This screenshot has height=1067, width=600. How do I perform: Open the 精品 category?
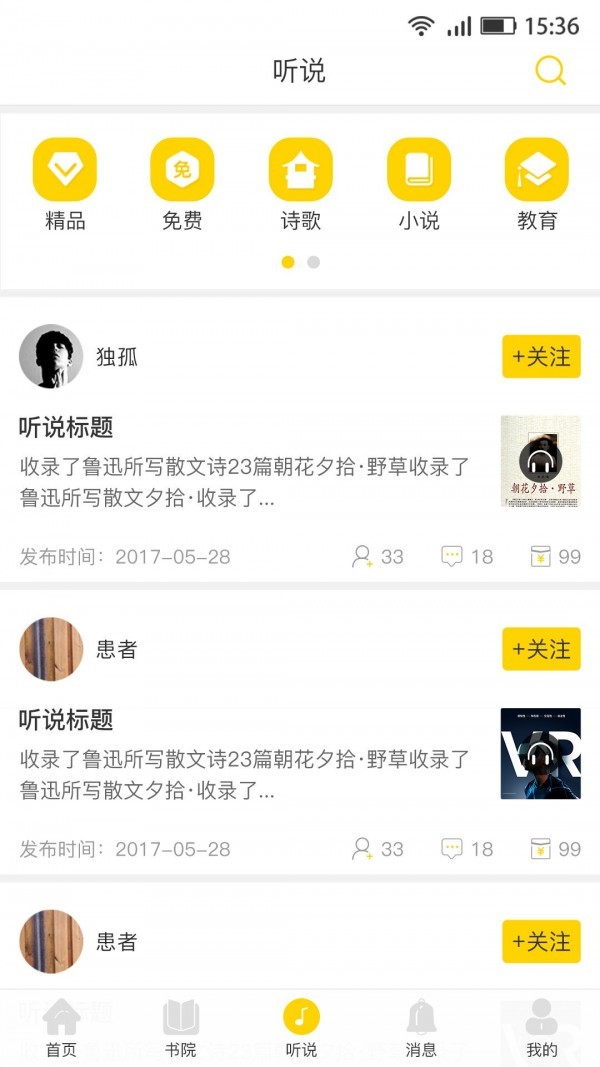[x=65, y=171]
